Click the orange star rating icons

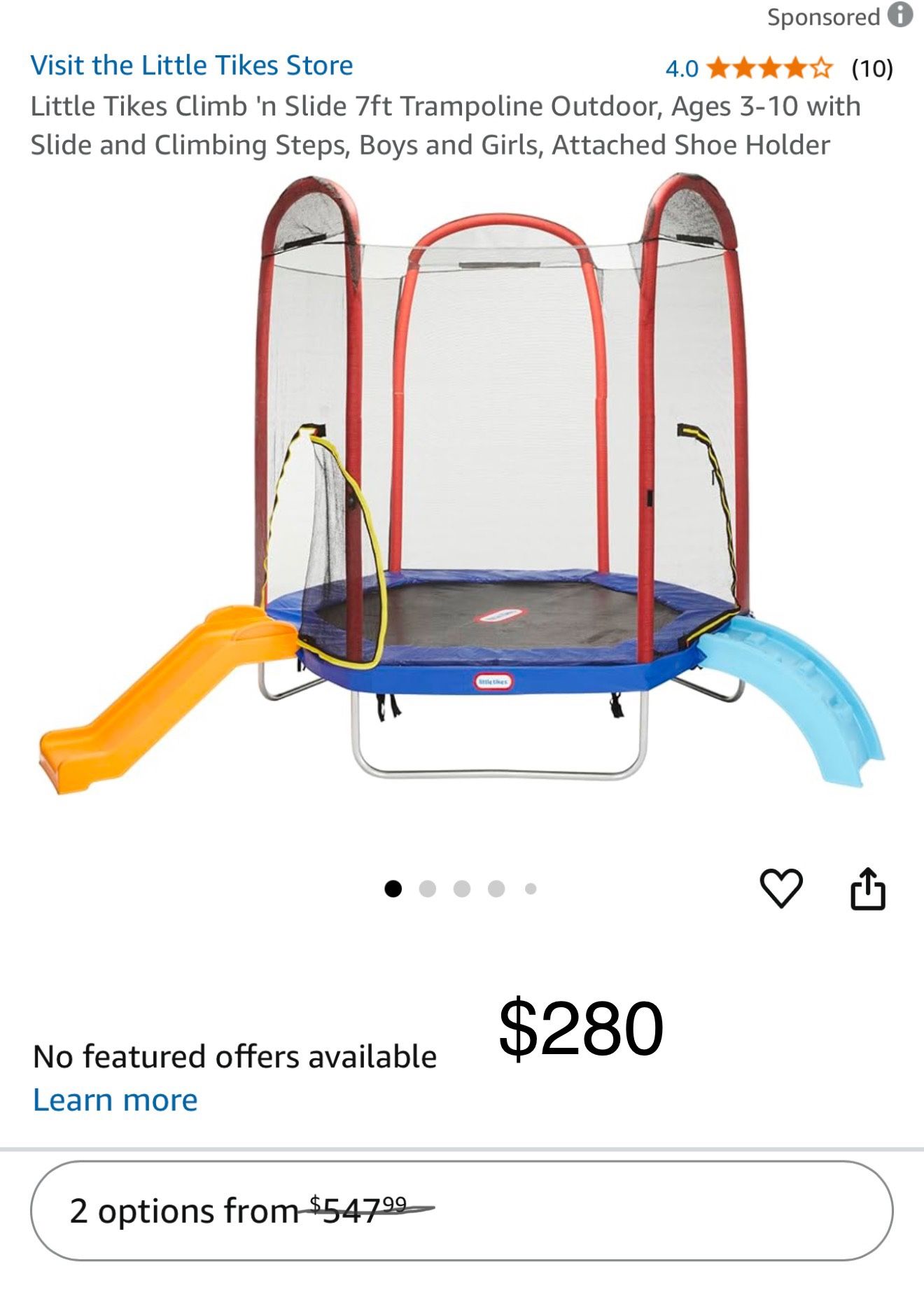click(x=766, y=69)
